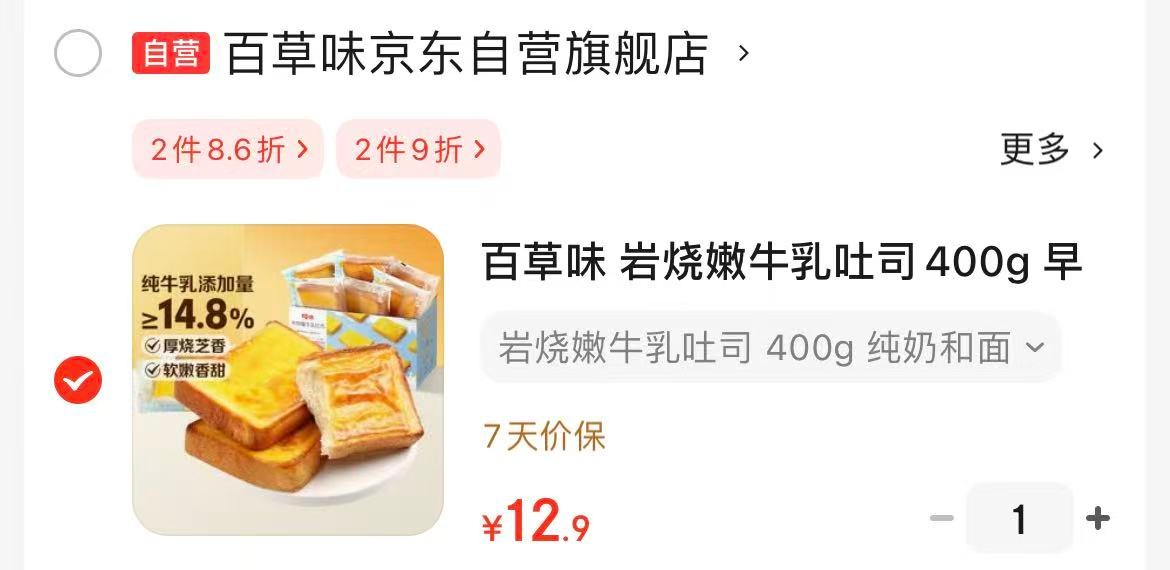Open the 百草味 岩烧嫩牛乳吐司 400g product title
1170x570 pixels.
[782, 263]
